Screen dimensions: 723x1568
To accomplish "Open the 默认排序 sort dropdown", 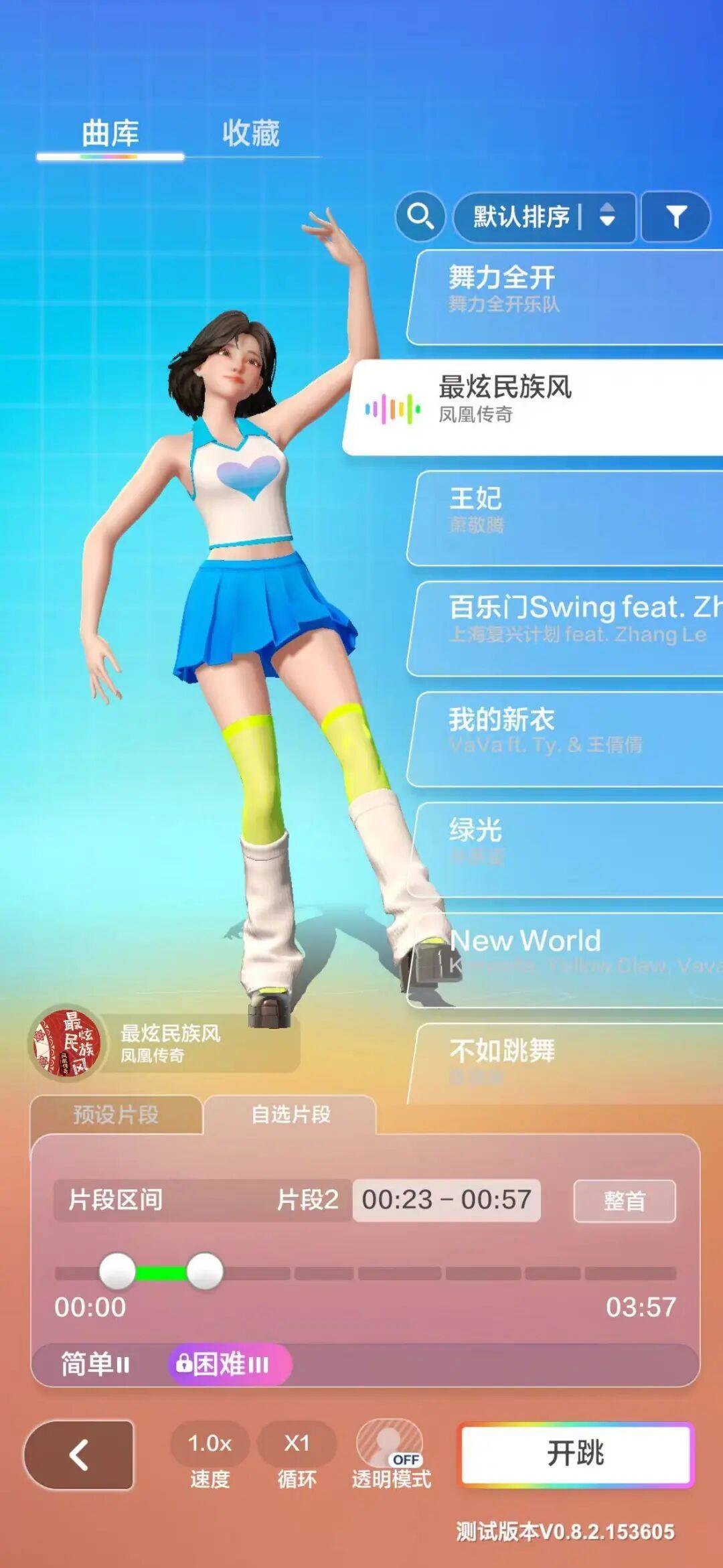I will click(x=544, y=216).
